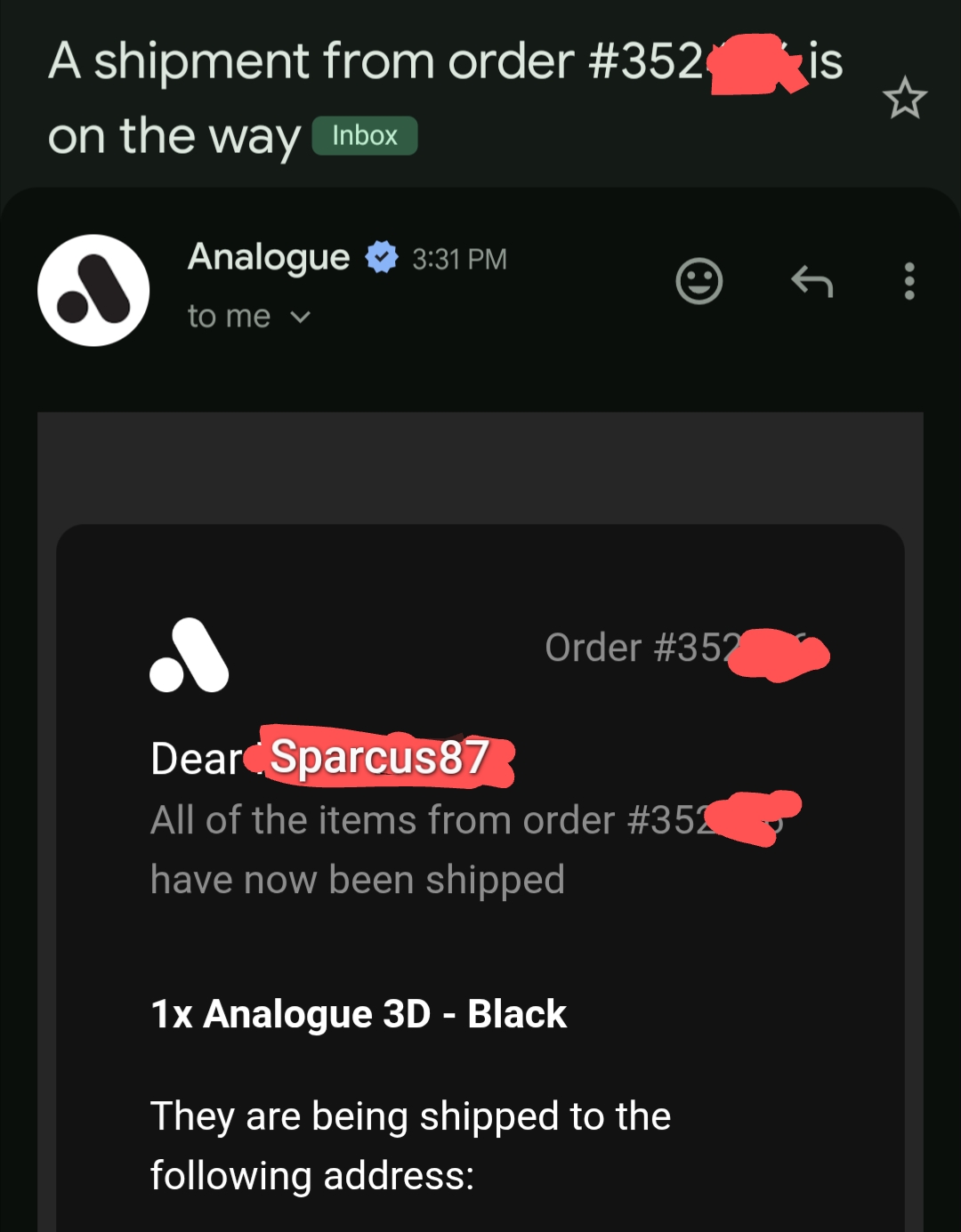961x1232 pixels.
Task: Open Analogue sender profile picture
Action: [93, 290]
